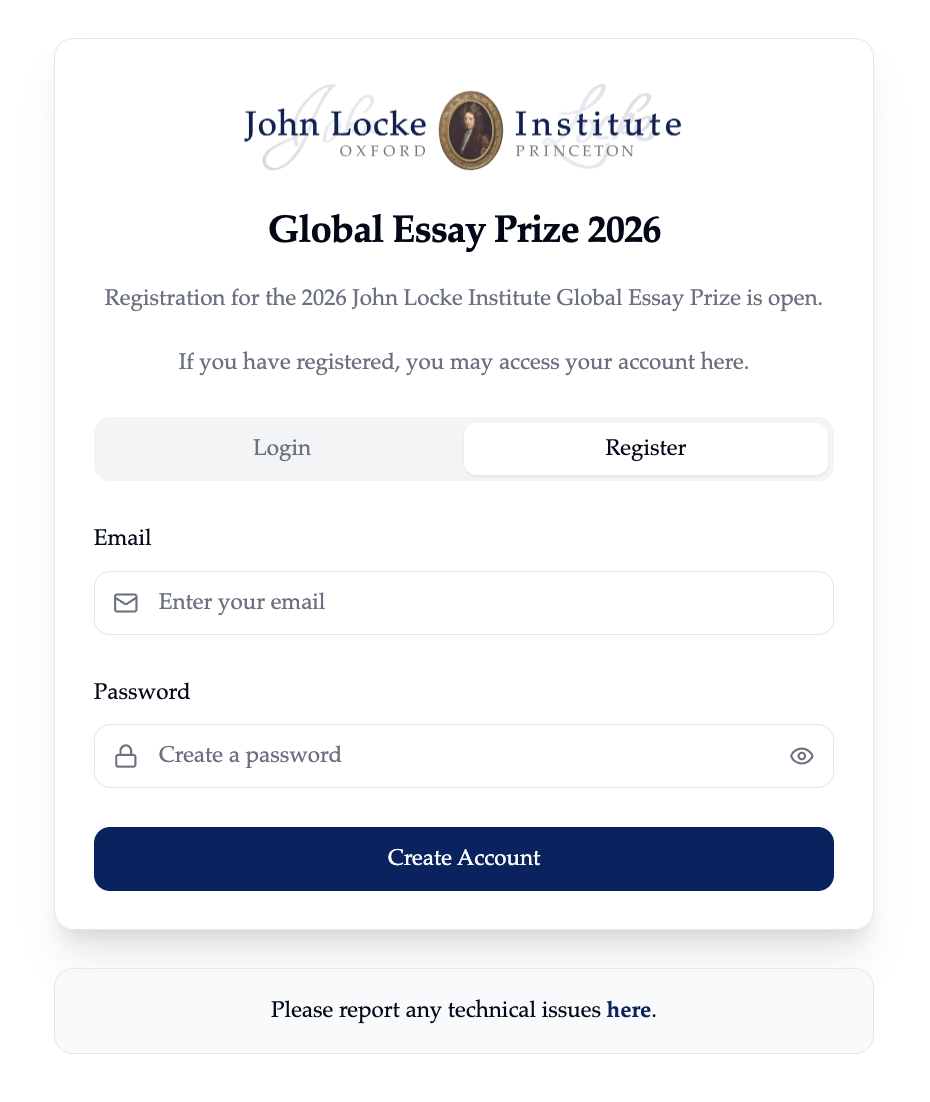The width and height of the screenshot is (930, 1102).
Task: Select the Register tab
Action: 645,448
